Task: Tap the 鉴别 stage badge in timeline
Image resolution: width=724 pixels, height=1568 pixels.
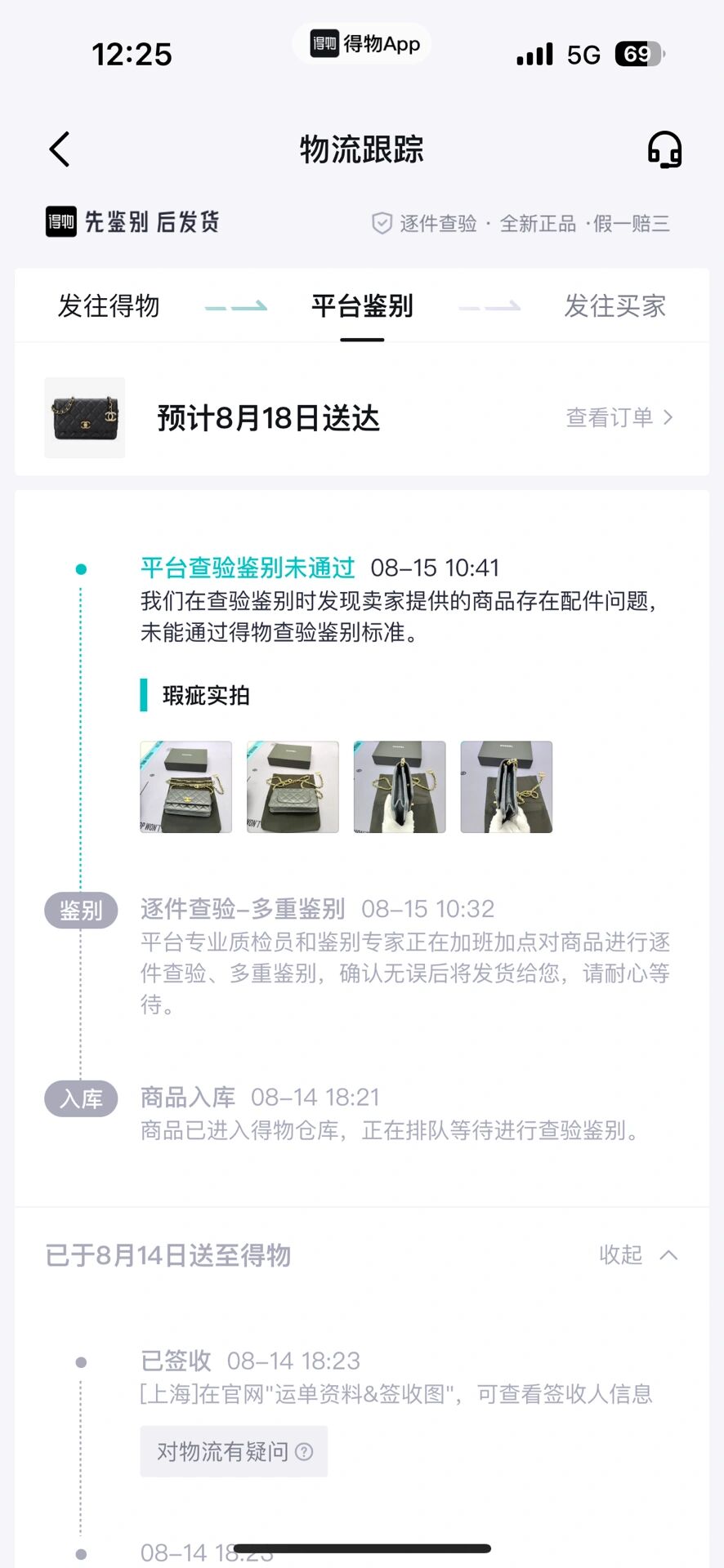Action: pos(80,909)
